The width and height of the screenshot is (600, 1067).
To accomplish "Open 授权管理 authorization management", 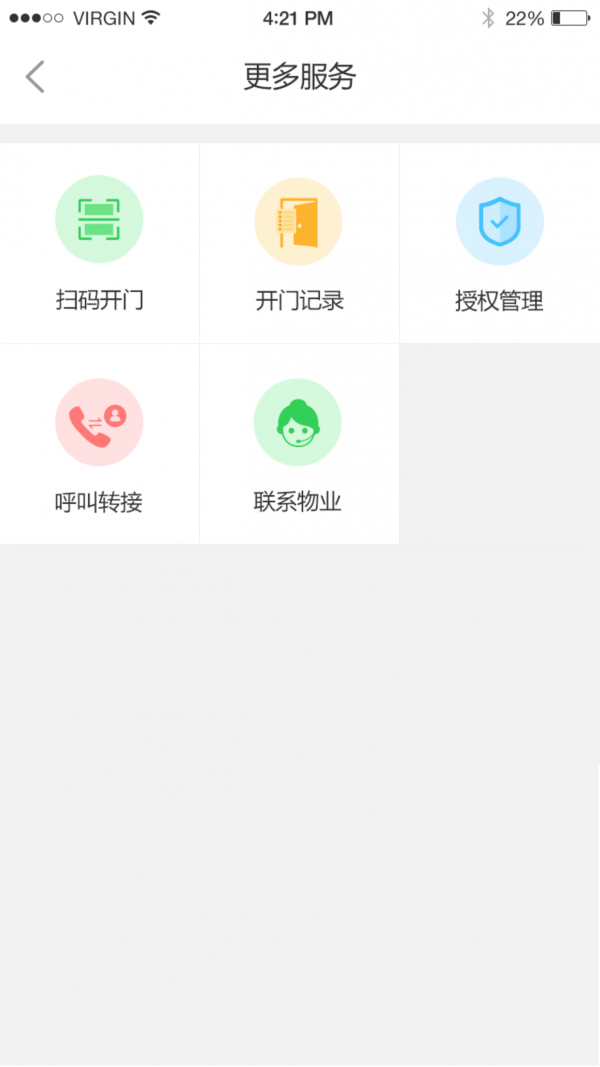I will pos(499,242).
